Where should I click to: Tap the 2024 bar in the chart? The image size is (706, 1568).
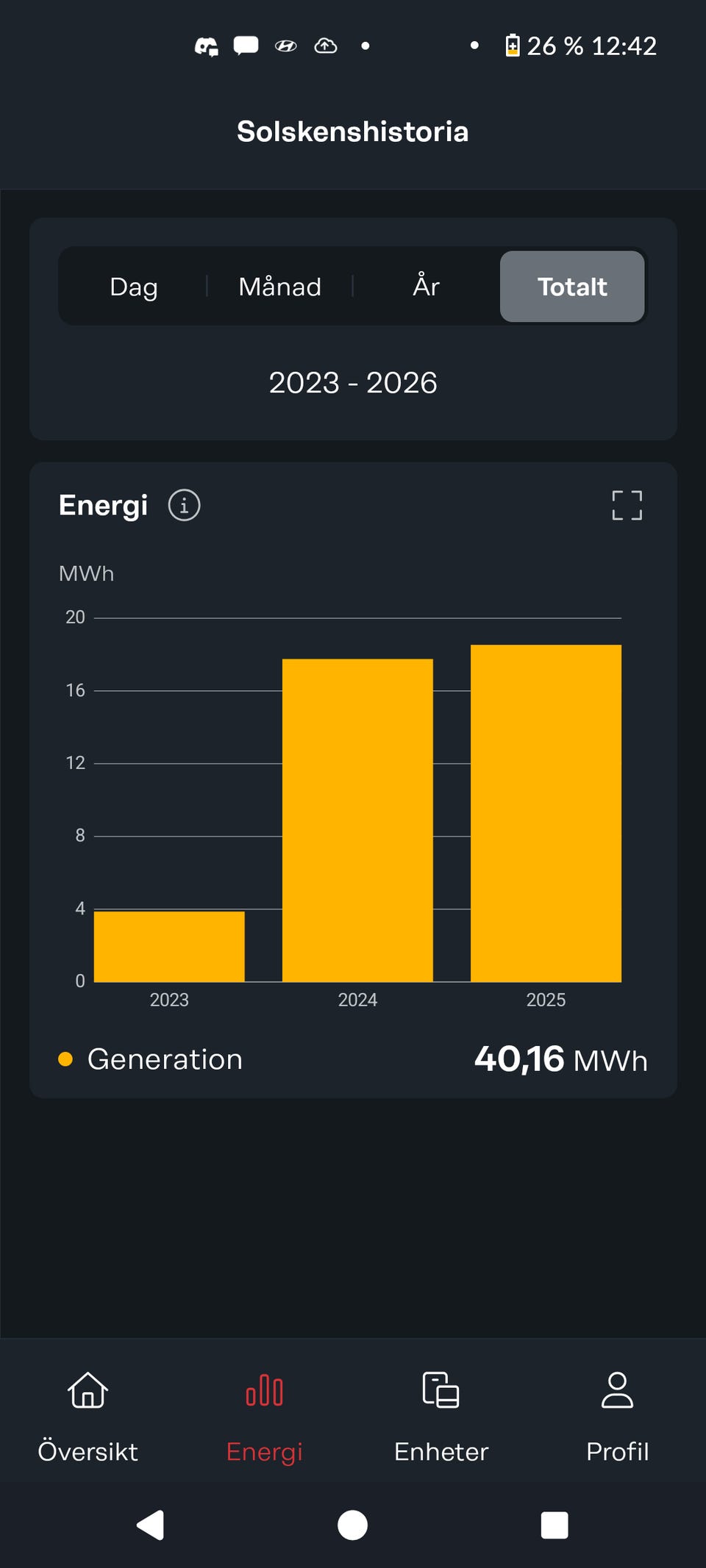point(357,820)
